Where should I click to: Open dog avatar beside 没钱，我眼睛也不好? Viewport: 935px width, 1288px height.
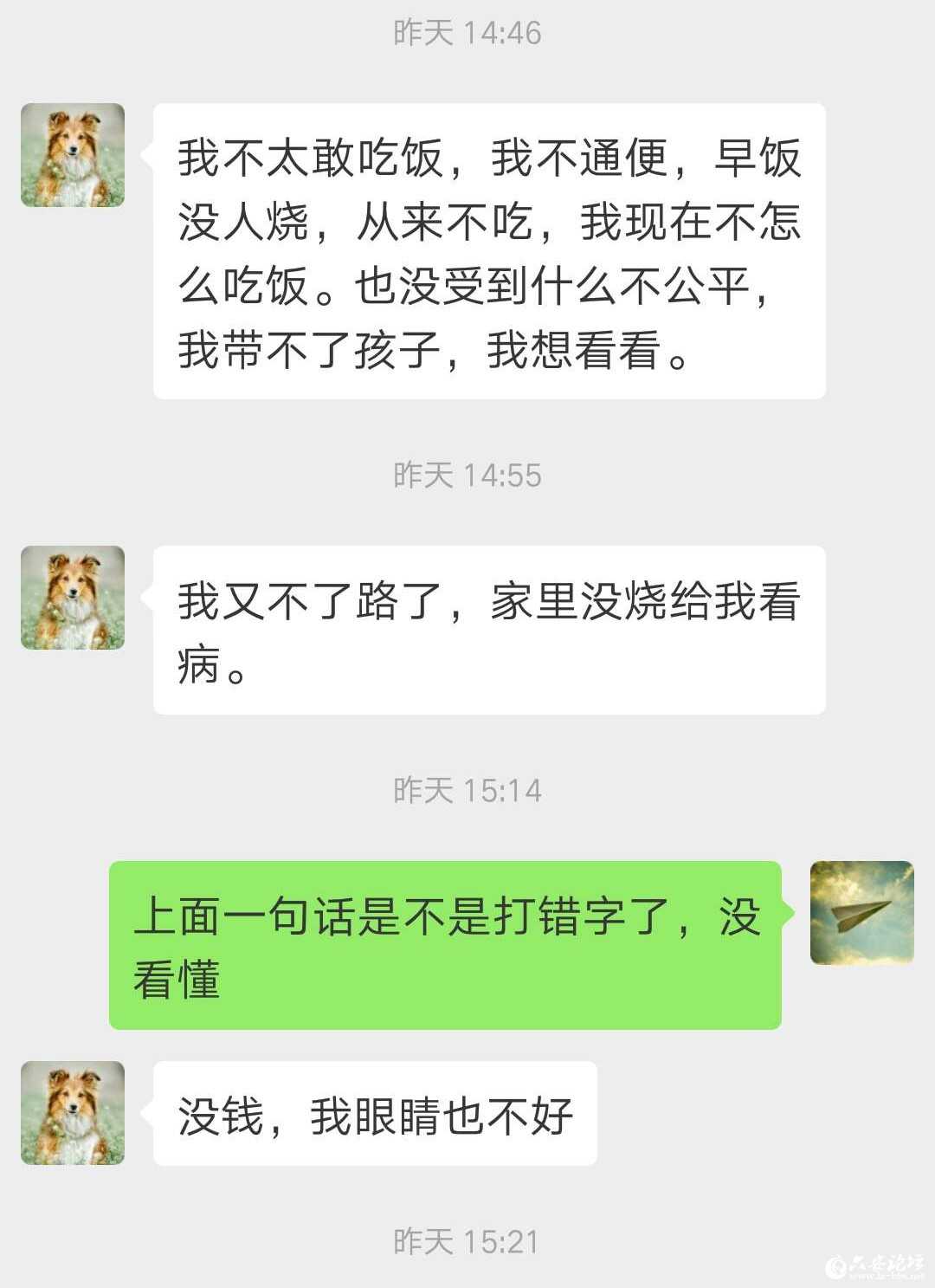[x=73, y=1113]
